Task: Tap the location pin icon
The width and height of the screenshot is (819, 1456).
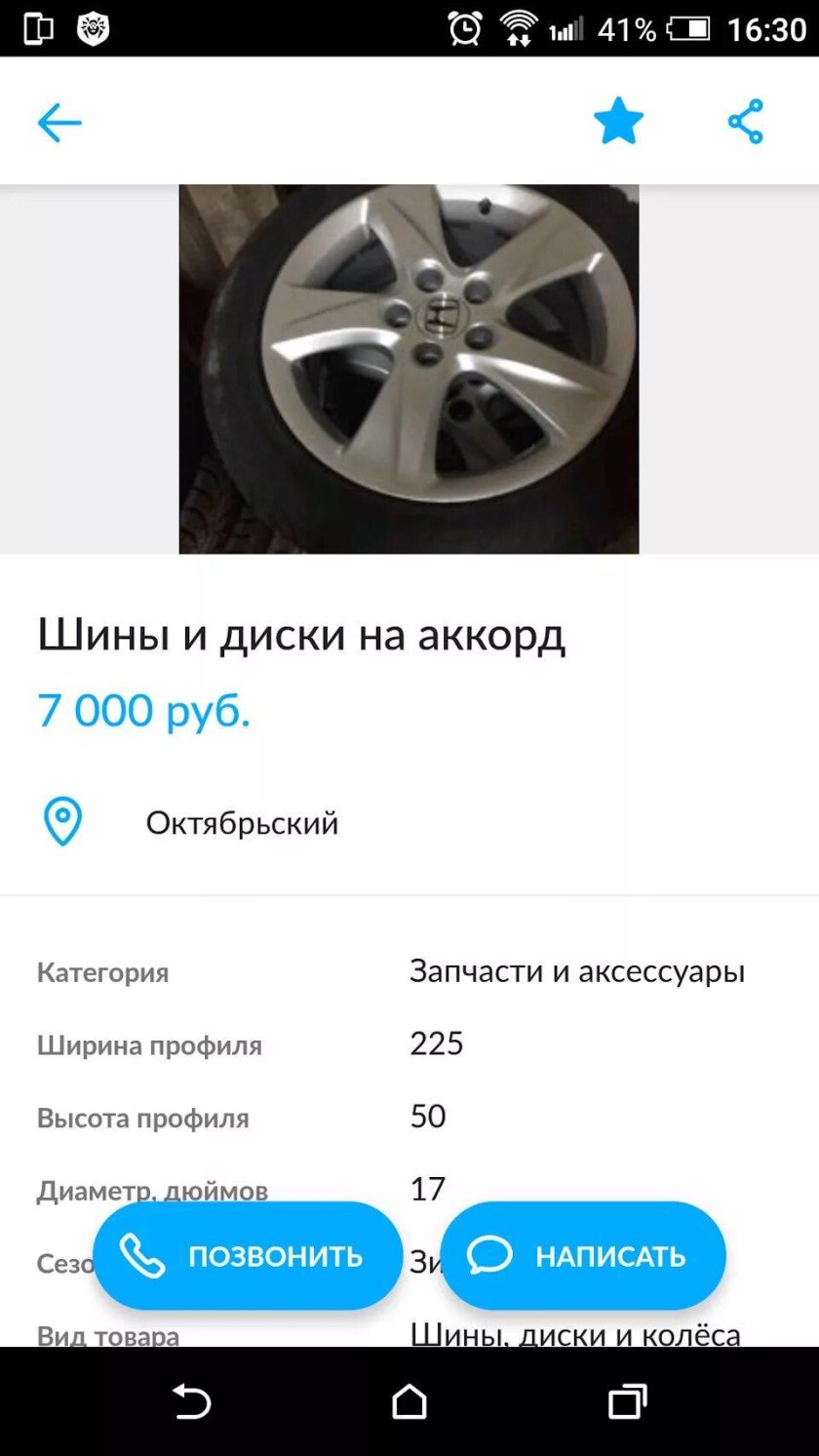Action: tap(61, 821)
